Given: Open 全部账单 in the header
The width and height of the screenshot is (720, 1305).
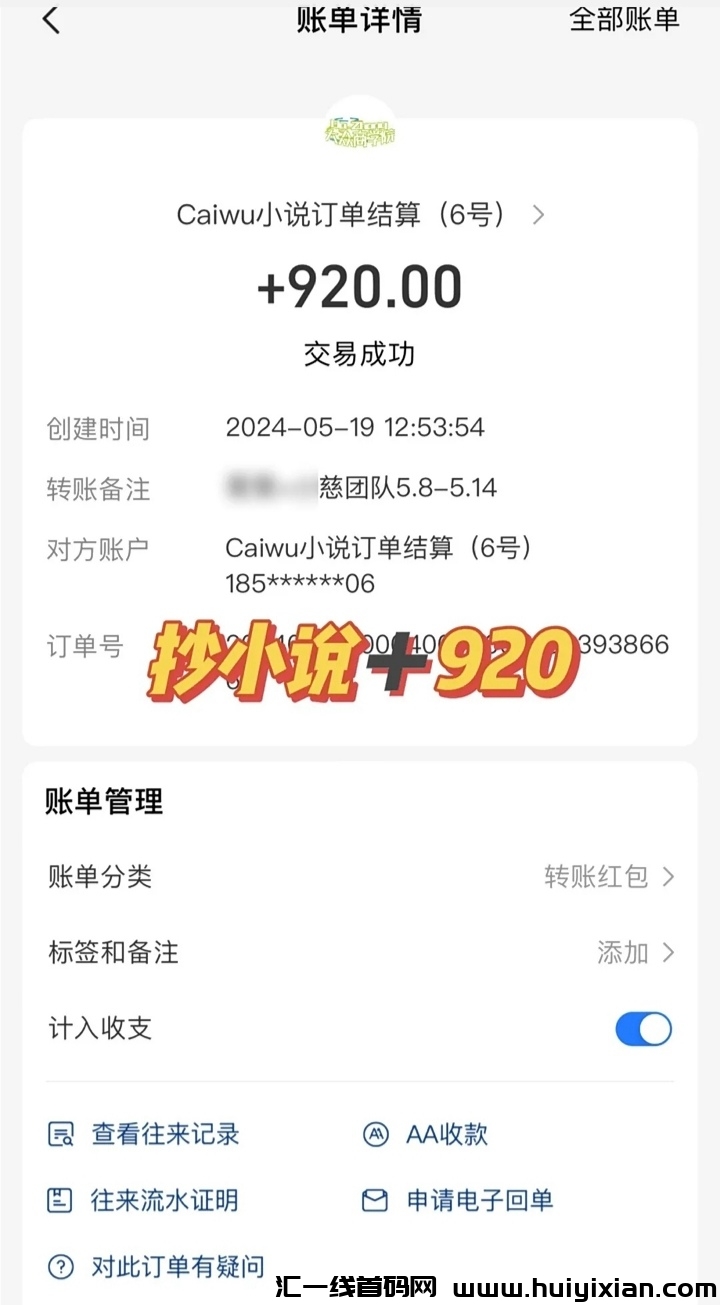Looking at the screenshot, I should 624,20.
